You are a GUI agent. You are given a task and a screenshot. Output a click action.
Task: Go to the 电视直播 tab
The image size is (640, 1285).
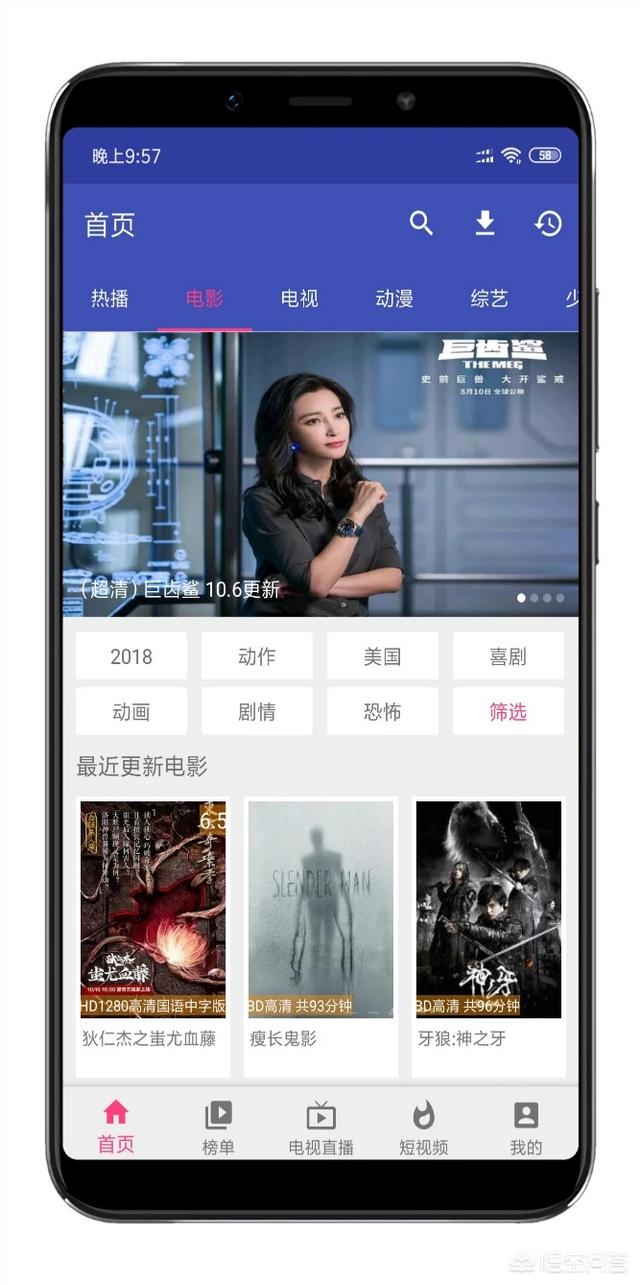321,1127
